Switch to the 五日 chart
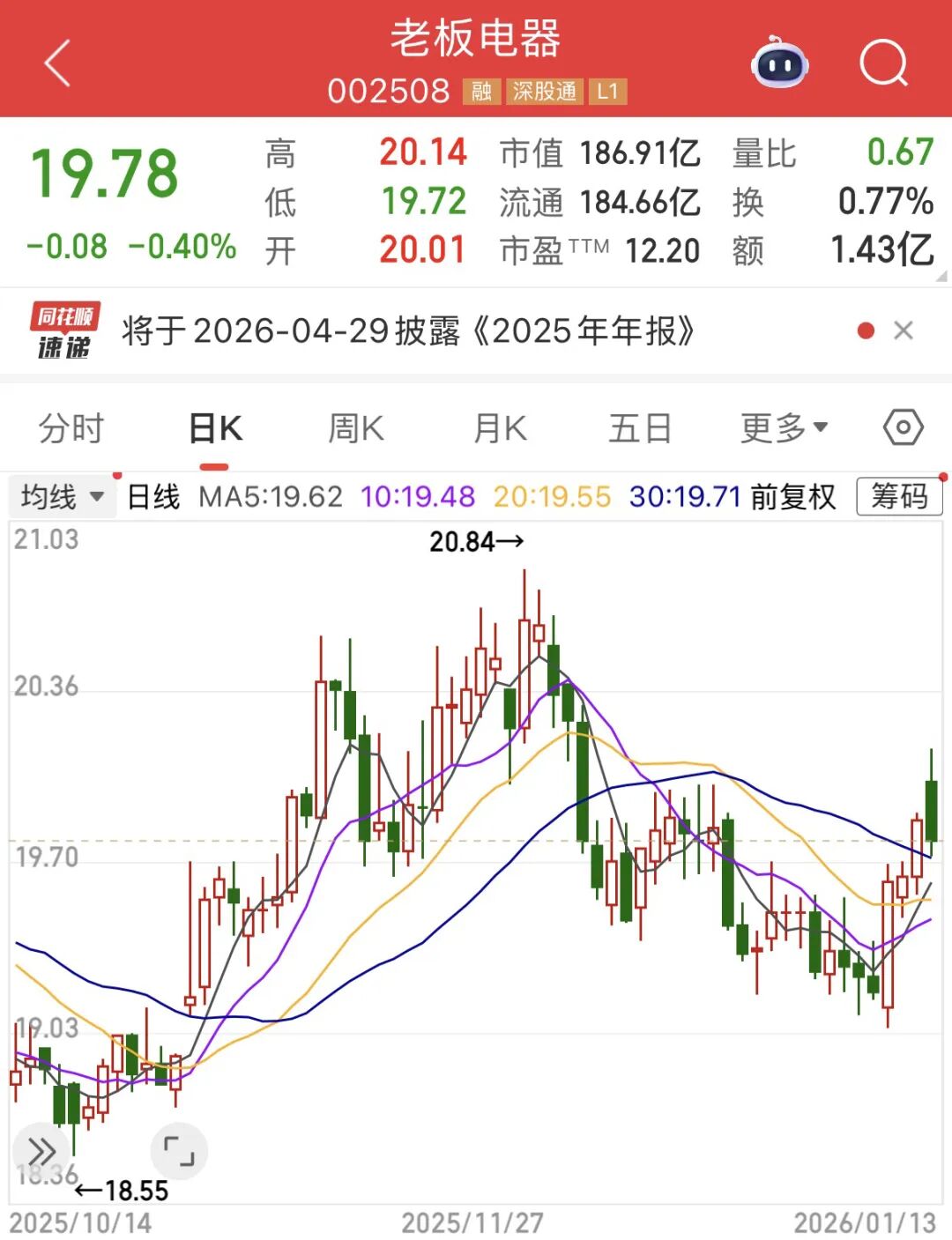Image resolution: width=952 pixels, height=1240 pixels. tap(640, 429)
